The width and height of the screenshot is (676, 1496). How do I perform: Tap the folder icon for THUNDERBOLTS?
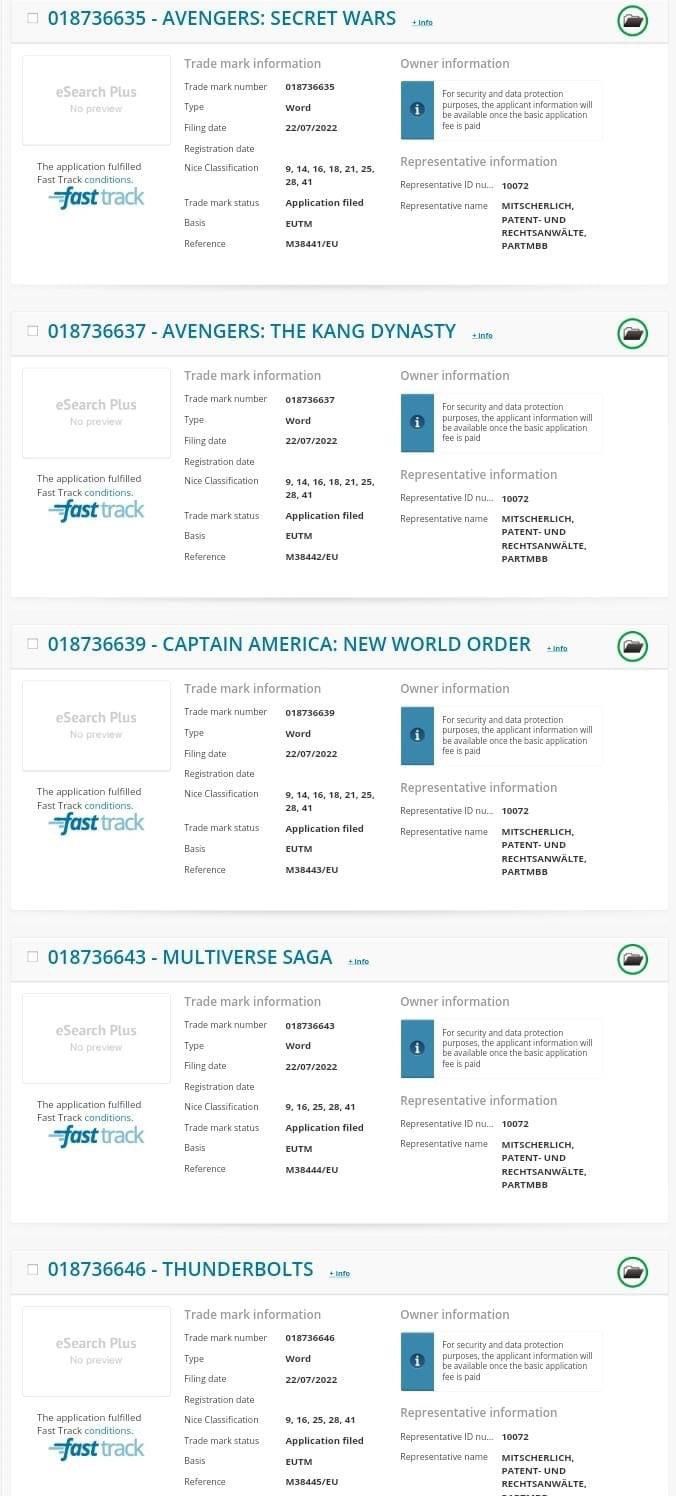click(632, 1272)
